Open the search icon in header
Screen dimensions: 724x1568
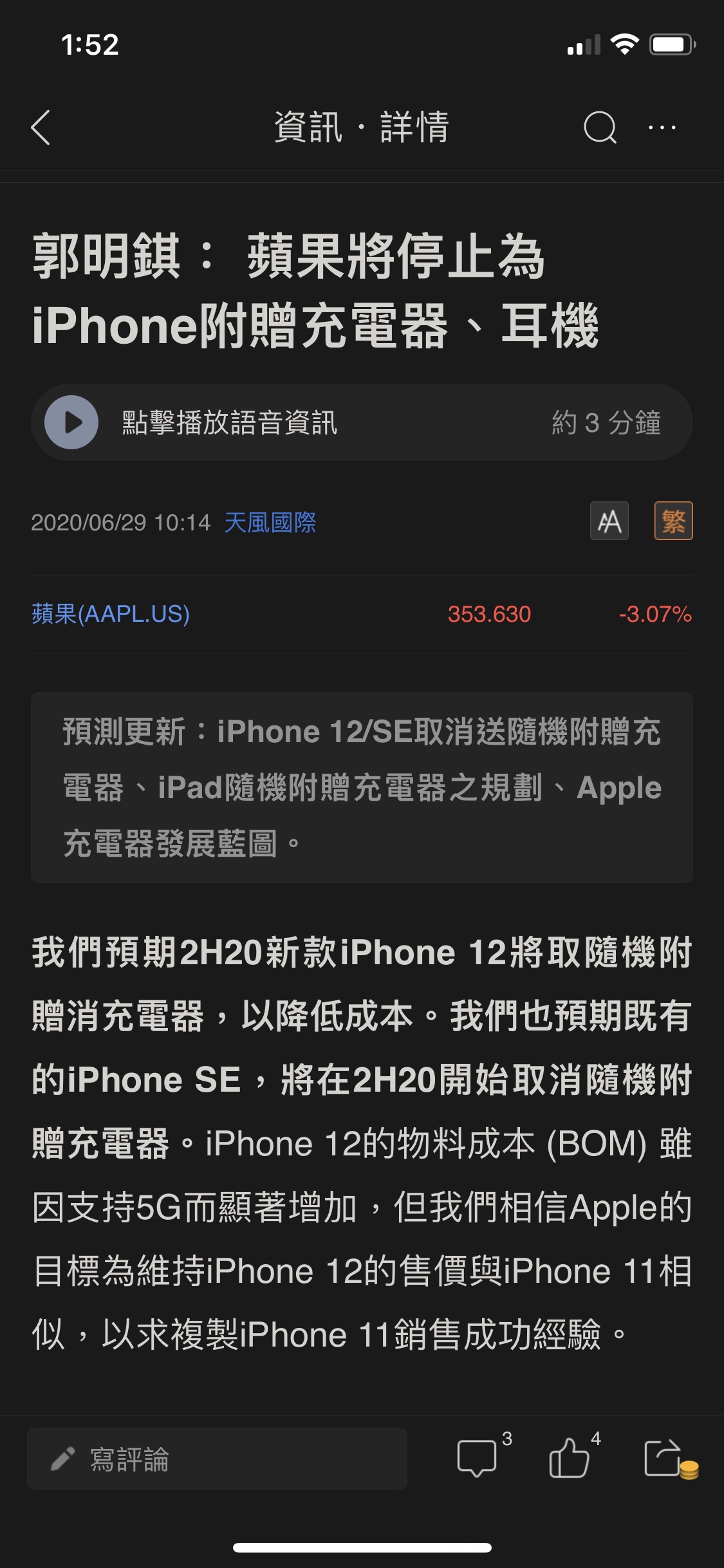pos(599,127)
